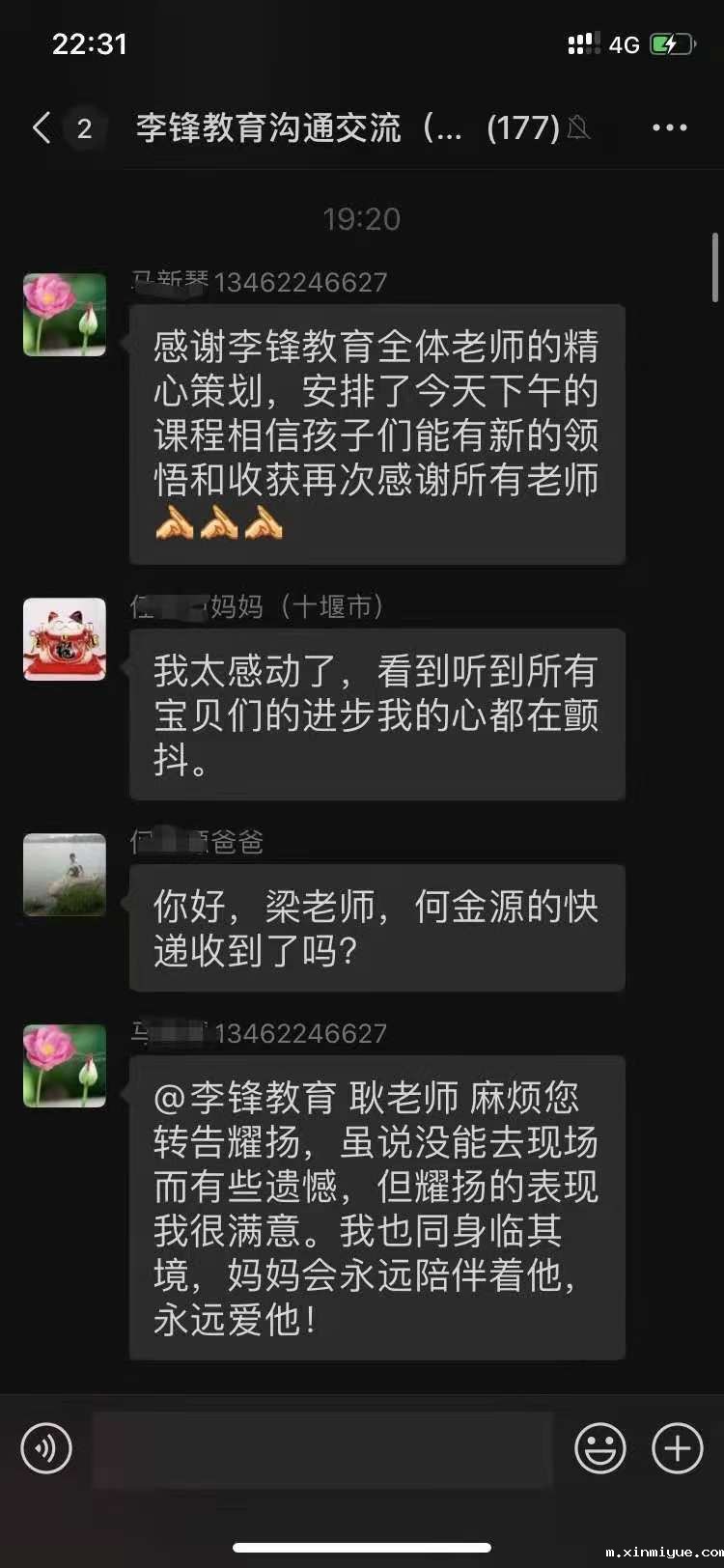724x1568 pixels.
Task: Select the message text input field
Action: pyautogui.click(x=319, y=1448)
